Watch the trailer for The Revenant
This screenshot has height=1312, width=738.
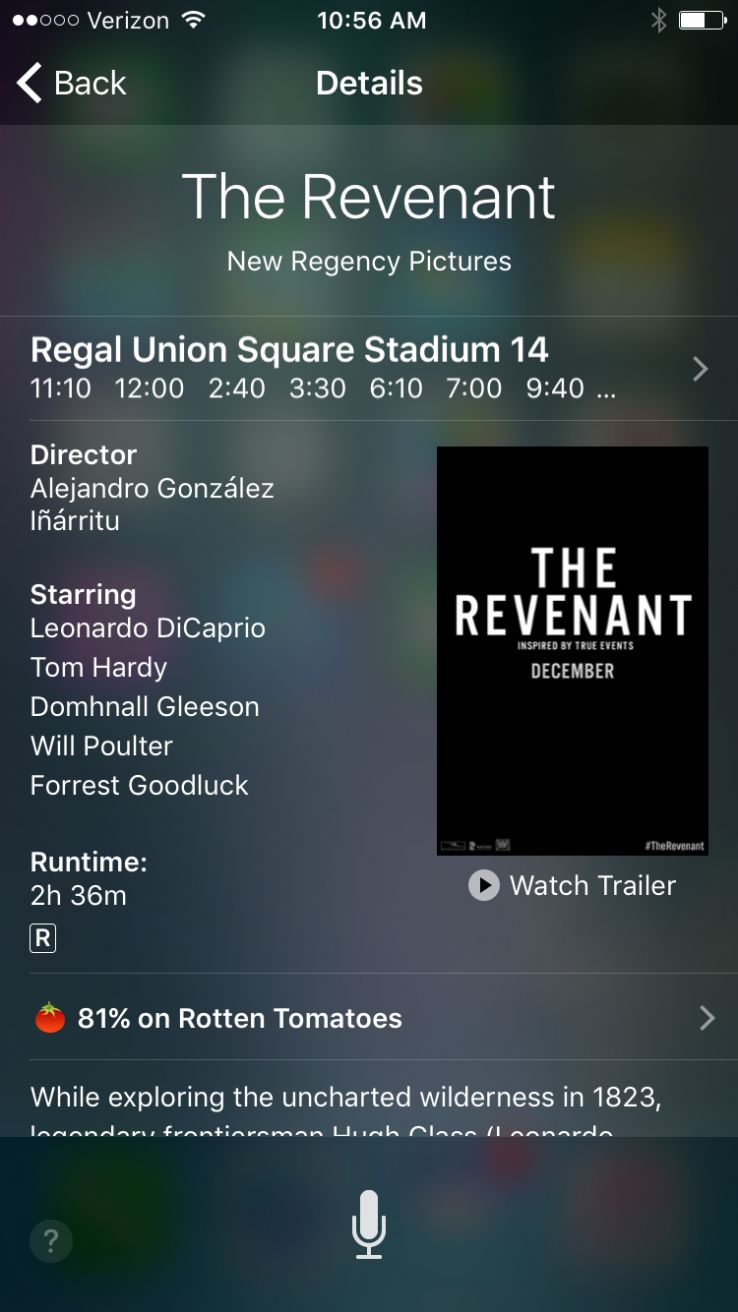tap(573, 885)
